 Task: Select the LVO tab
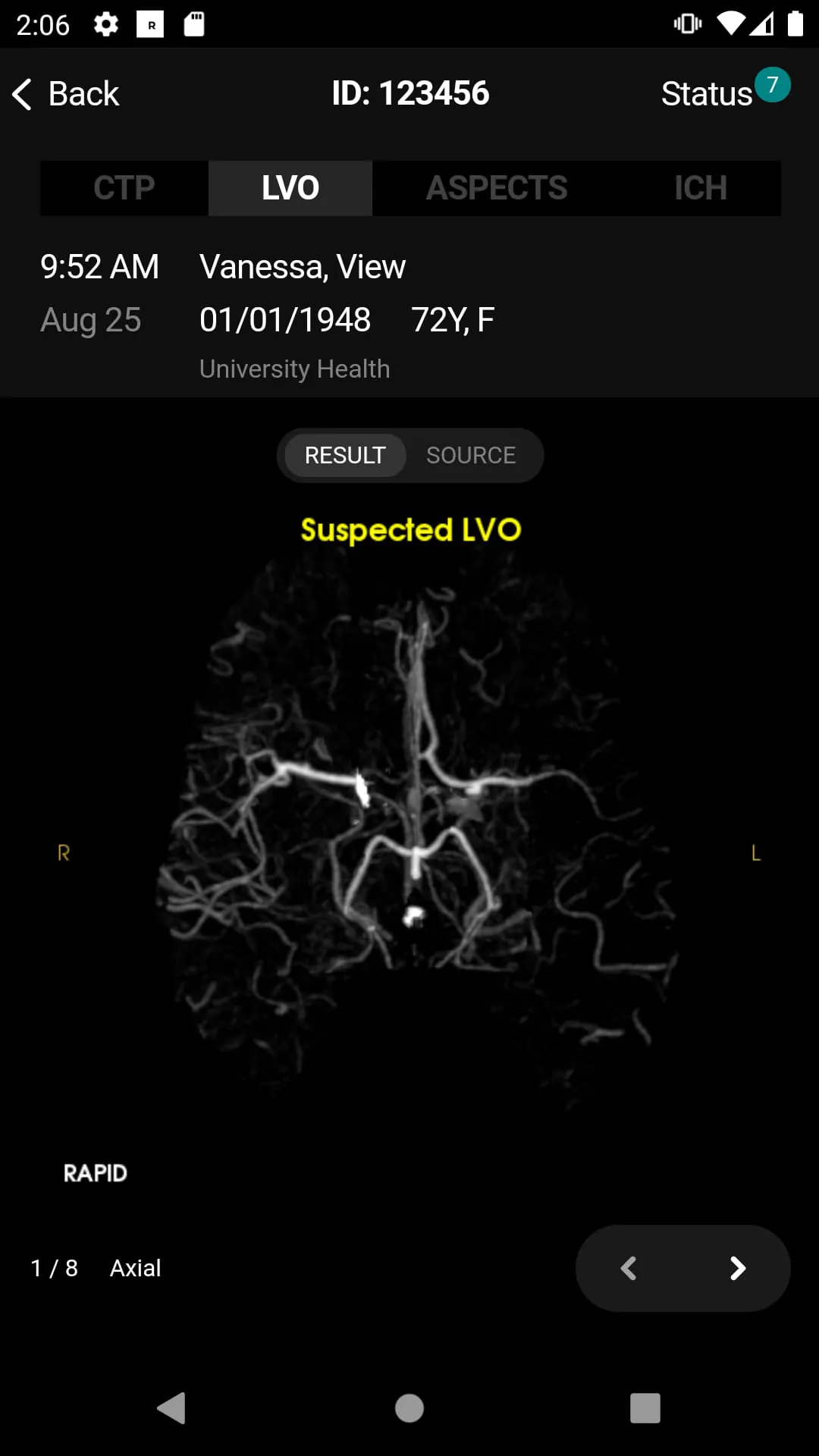[290, 188]
